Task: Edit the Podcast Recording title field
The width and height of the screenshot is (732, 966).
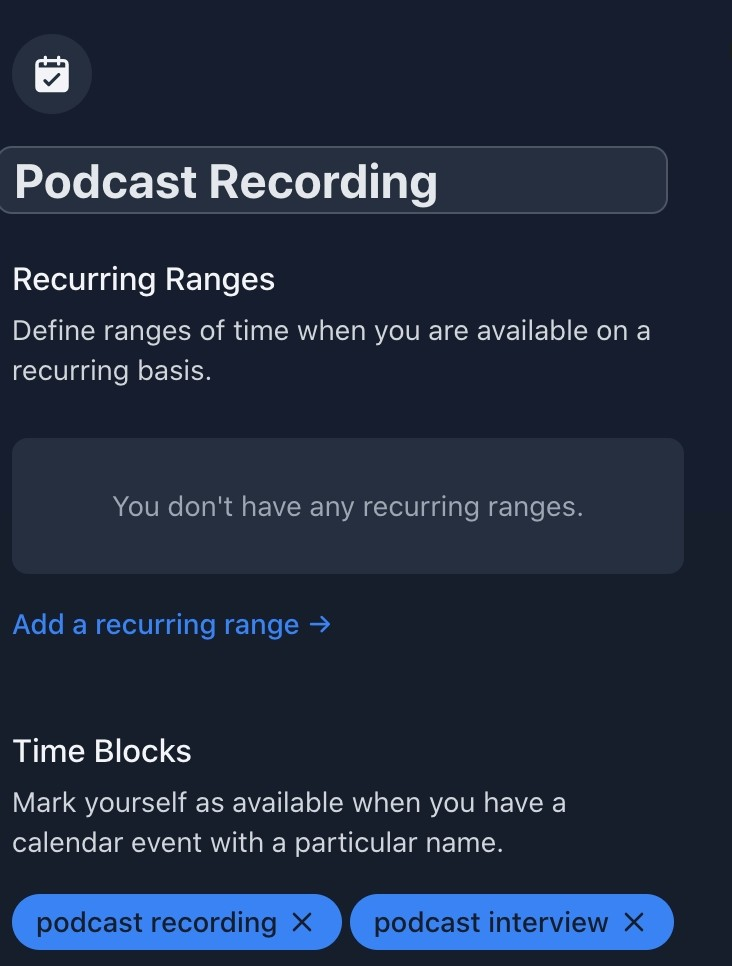Action: (x=333, y=181)
